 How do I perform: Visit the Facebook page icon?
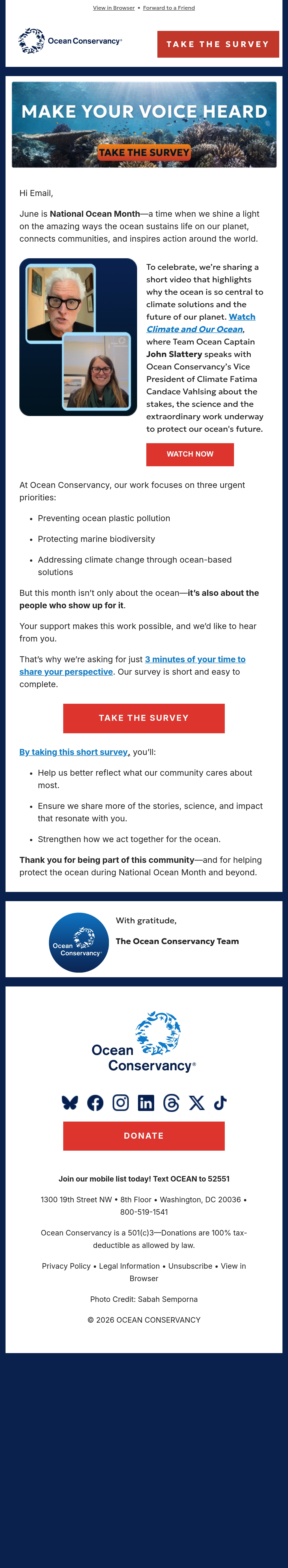click(95, 1102)
